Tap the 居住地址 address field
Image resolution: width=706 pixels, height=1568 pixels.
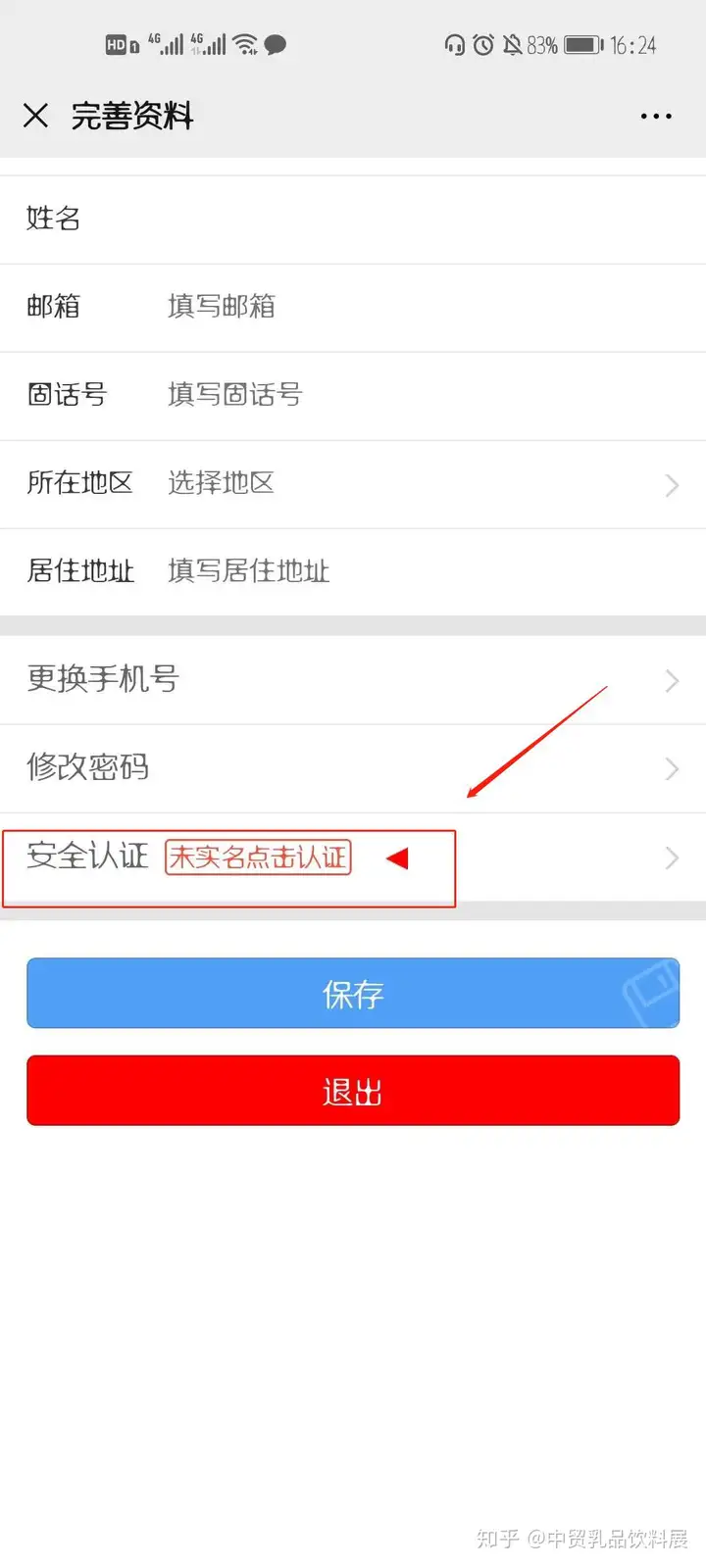(x=392, y=571)
